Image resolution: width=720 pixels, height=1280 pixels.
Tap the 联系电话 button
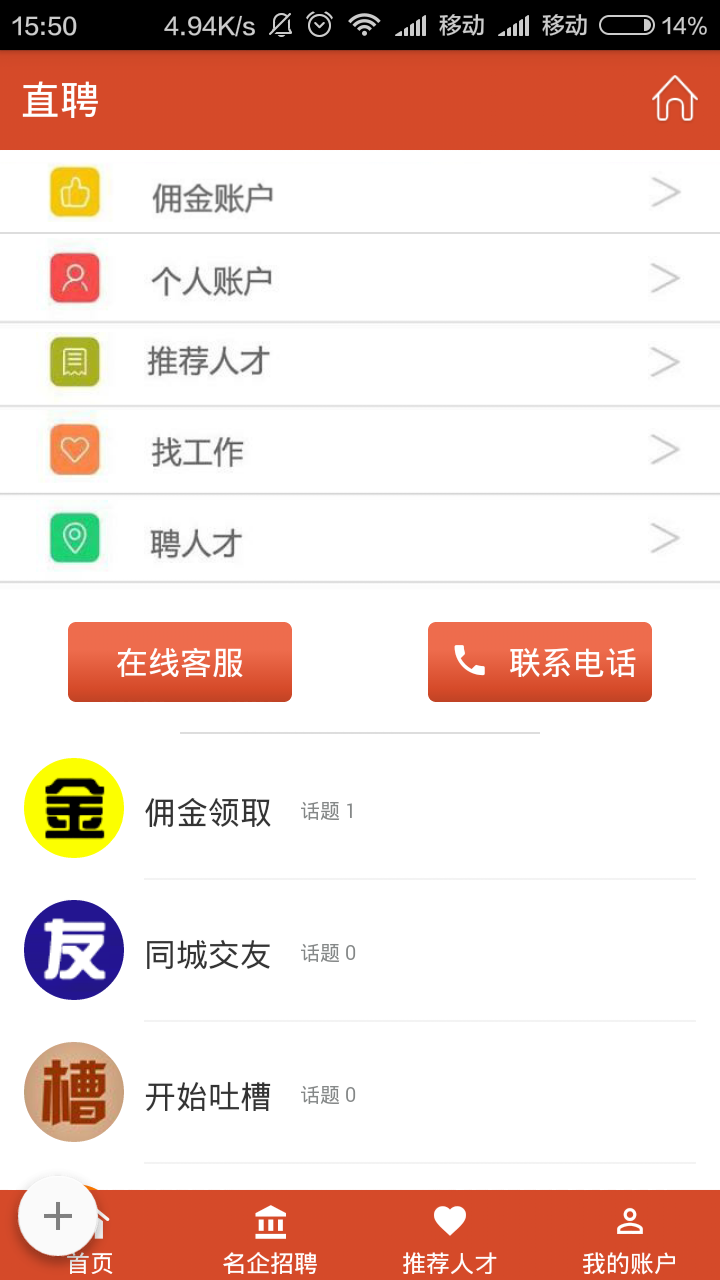(540, 662)
